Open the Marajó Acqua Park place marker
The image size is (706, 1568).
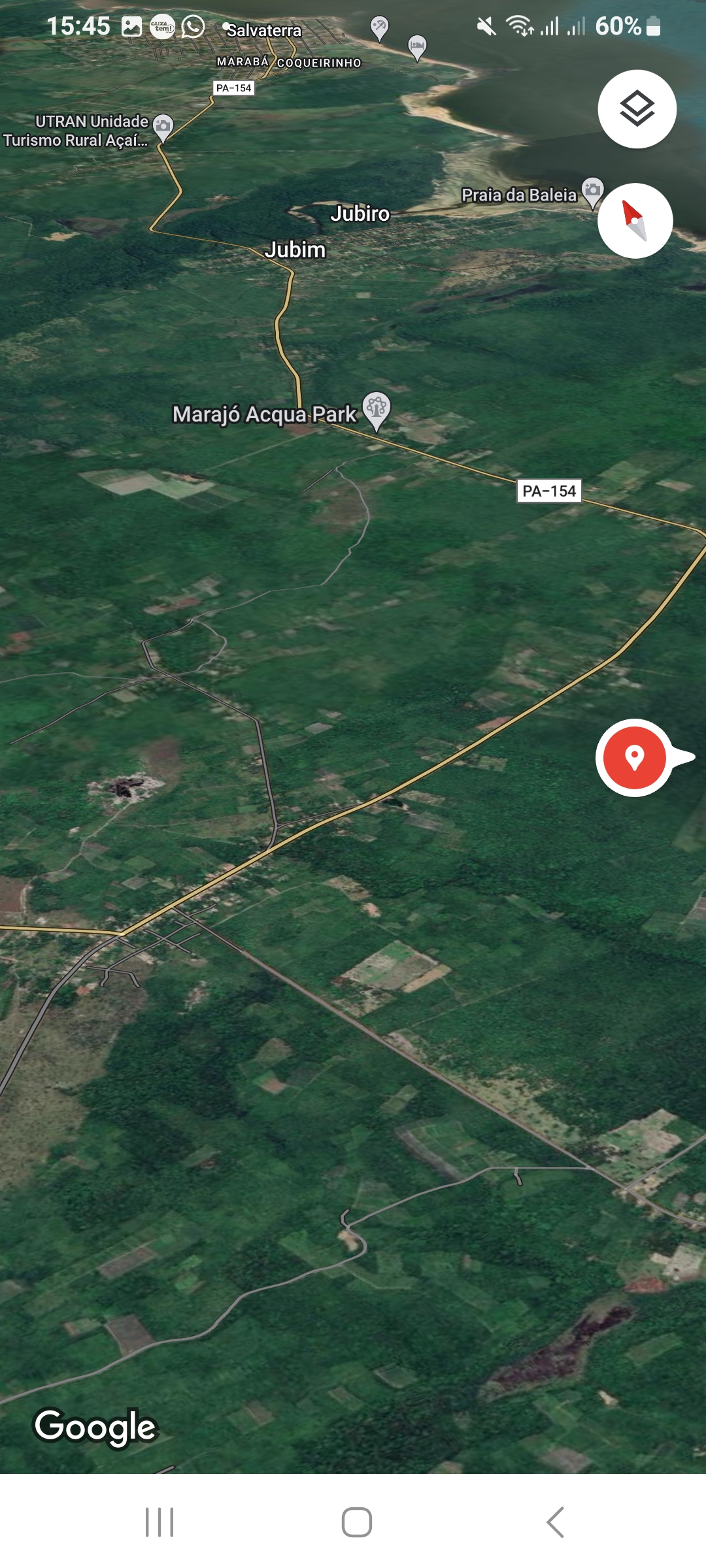(377, 410)
